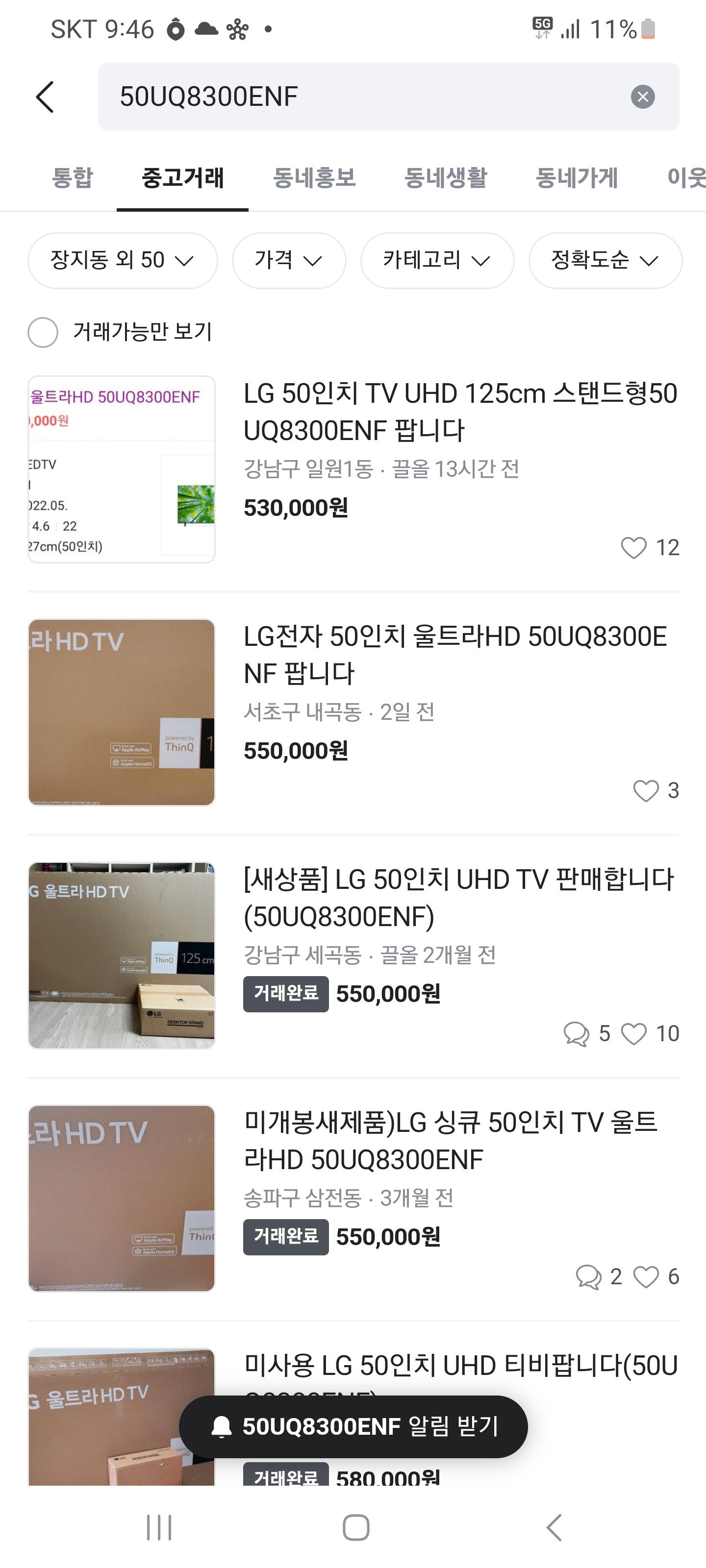Enable 50UQ8300ENF 알림 받기 keyword alert

(x=353, y=1426)
